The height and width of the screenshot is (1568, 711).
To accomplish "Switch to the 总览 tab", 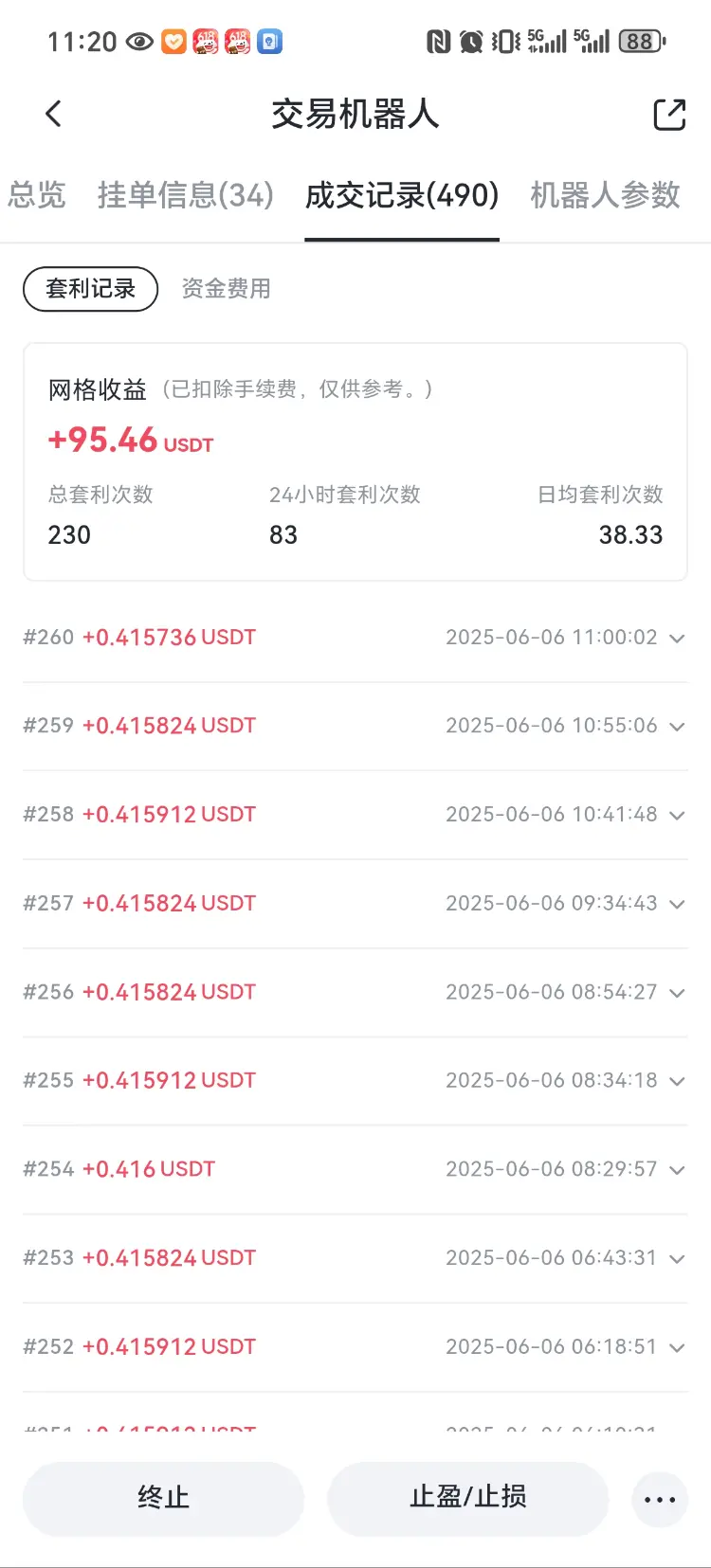I will [37, 195].
